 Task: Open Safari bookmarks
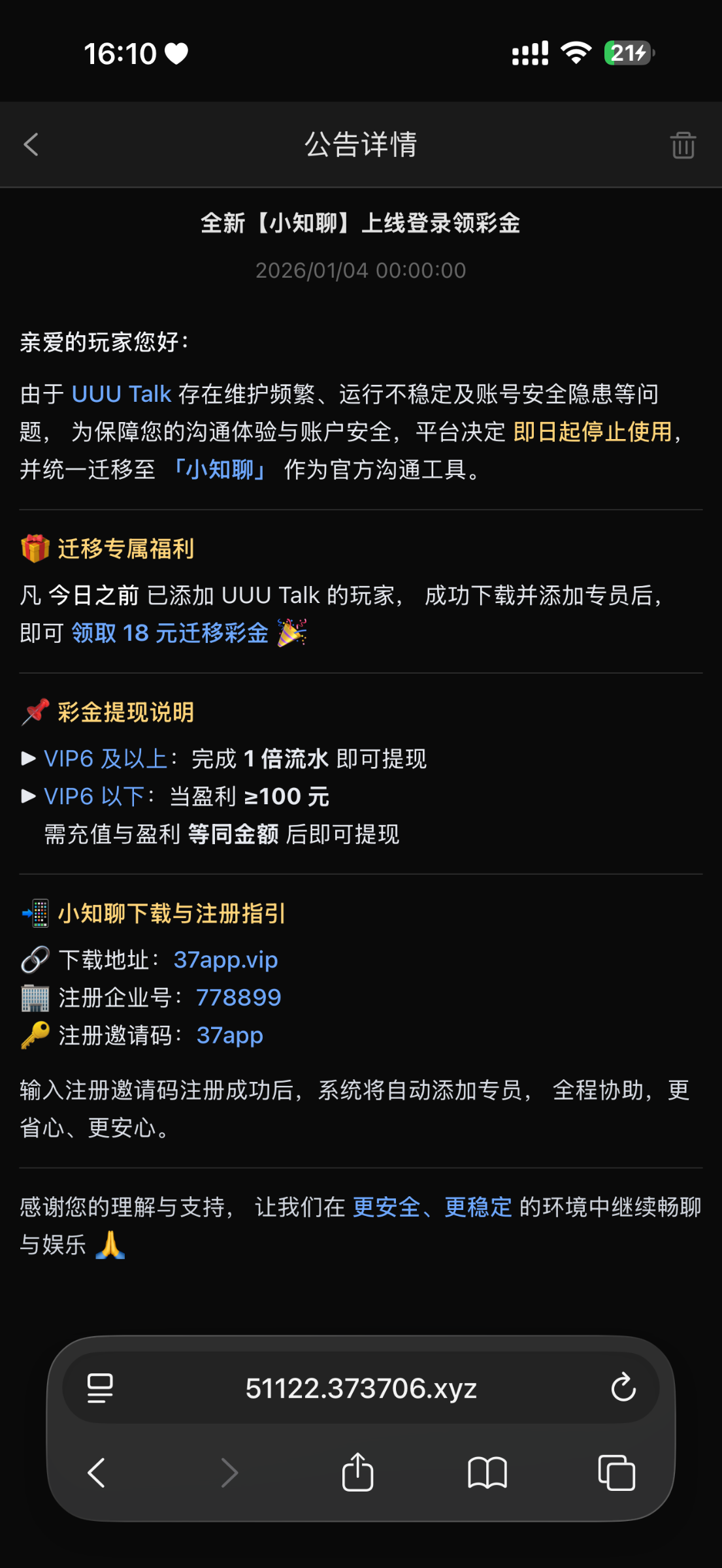pos(487,1473)
